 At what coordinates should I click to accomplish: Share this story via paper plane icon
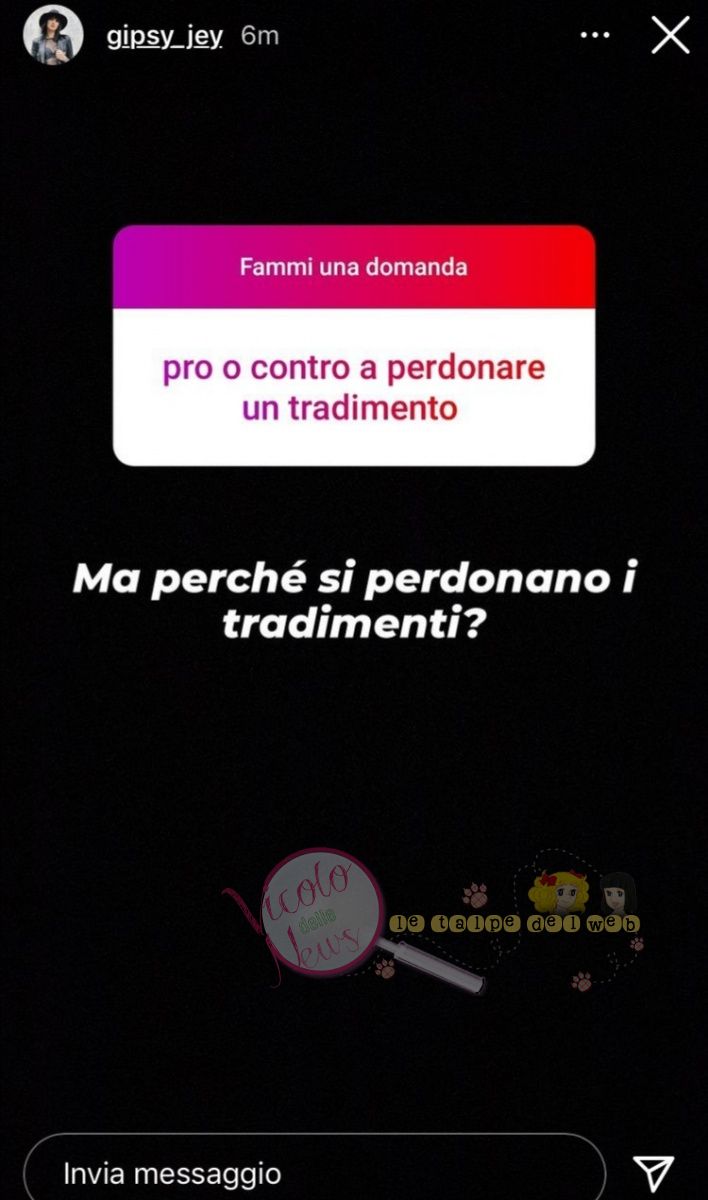pos(654,1172)
